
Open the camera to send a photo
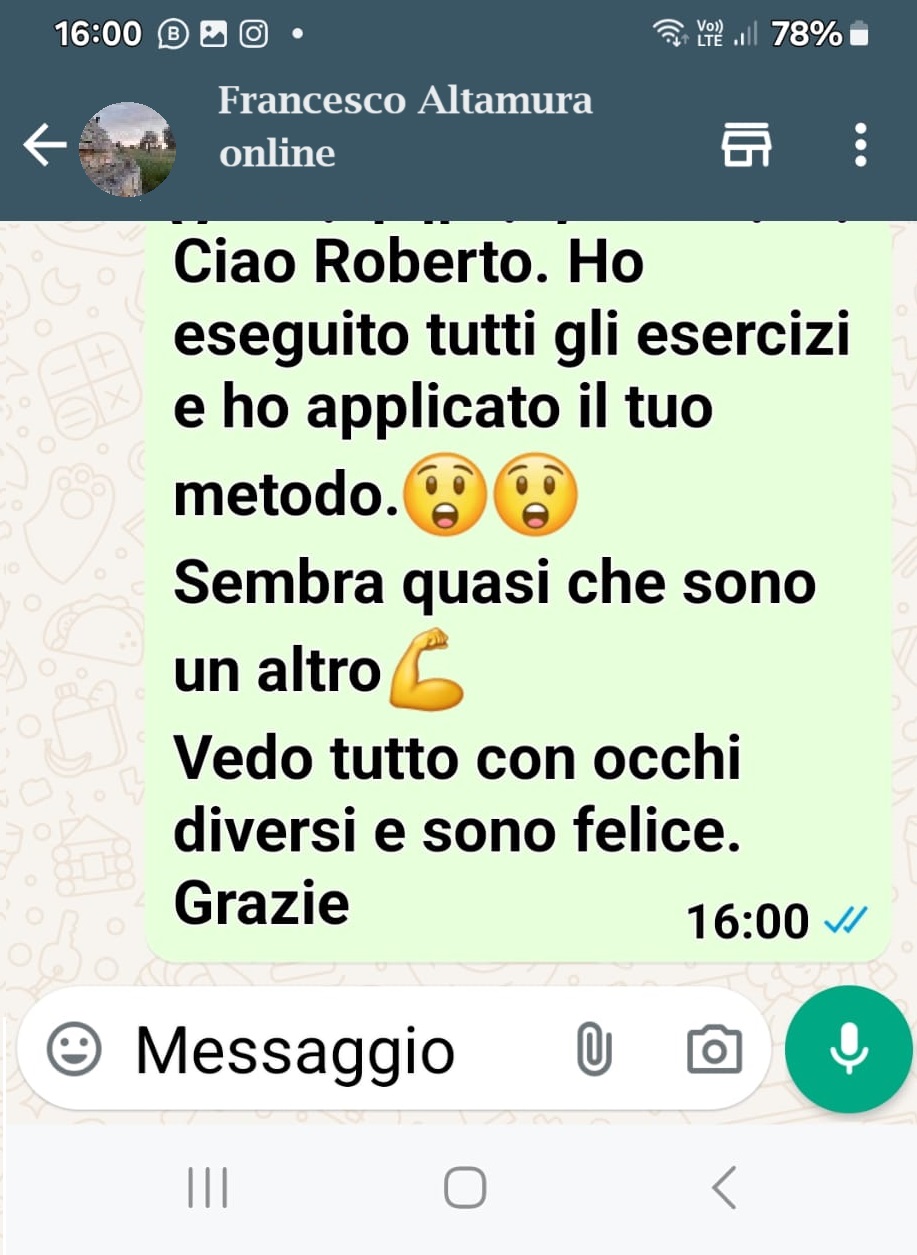tap(714, 1050)
